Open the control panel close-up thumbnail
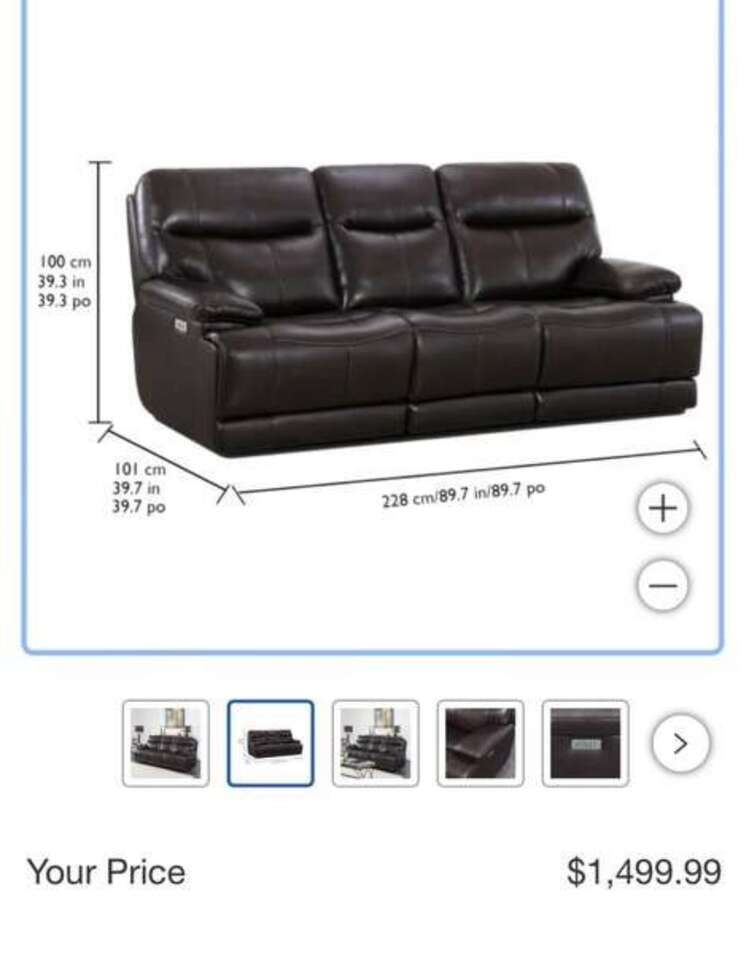Viewport: 749px width, 960px height. 585,743
